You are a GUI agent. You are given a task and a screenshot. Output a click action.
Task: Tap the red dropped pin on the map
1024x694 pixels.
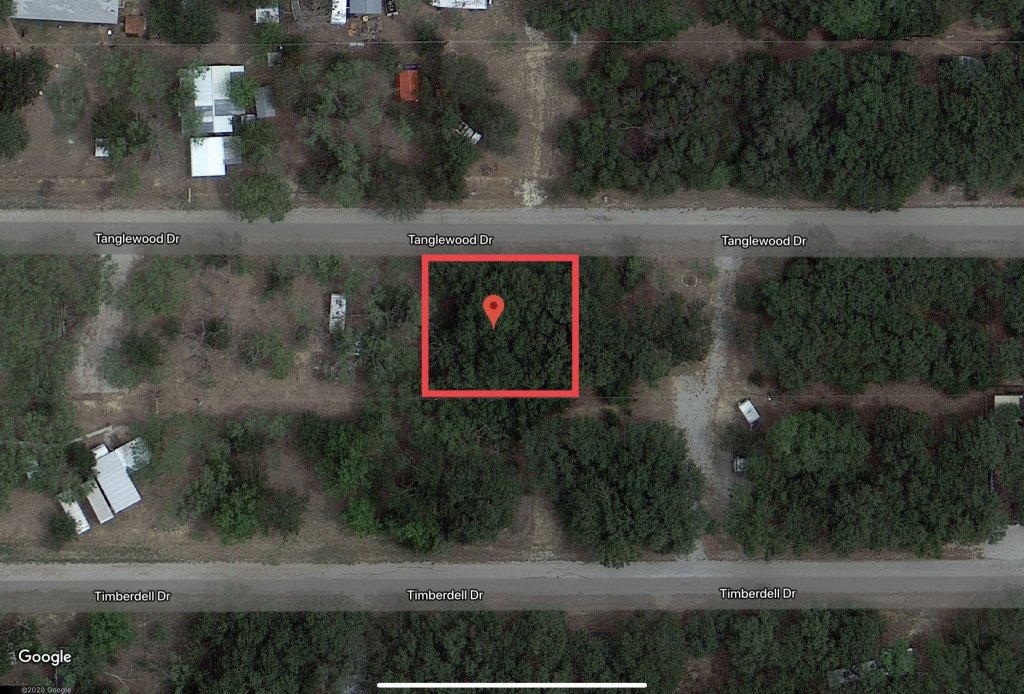(493, 309)
